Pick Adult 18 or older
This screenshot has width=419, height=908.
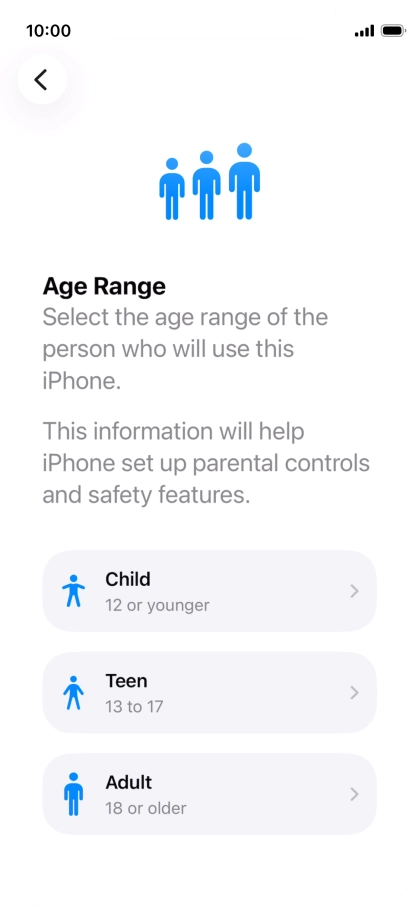[x=210, y=794]
